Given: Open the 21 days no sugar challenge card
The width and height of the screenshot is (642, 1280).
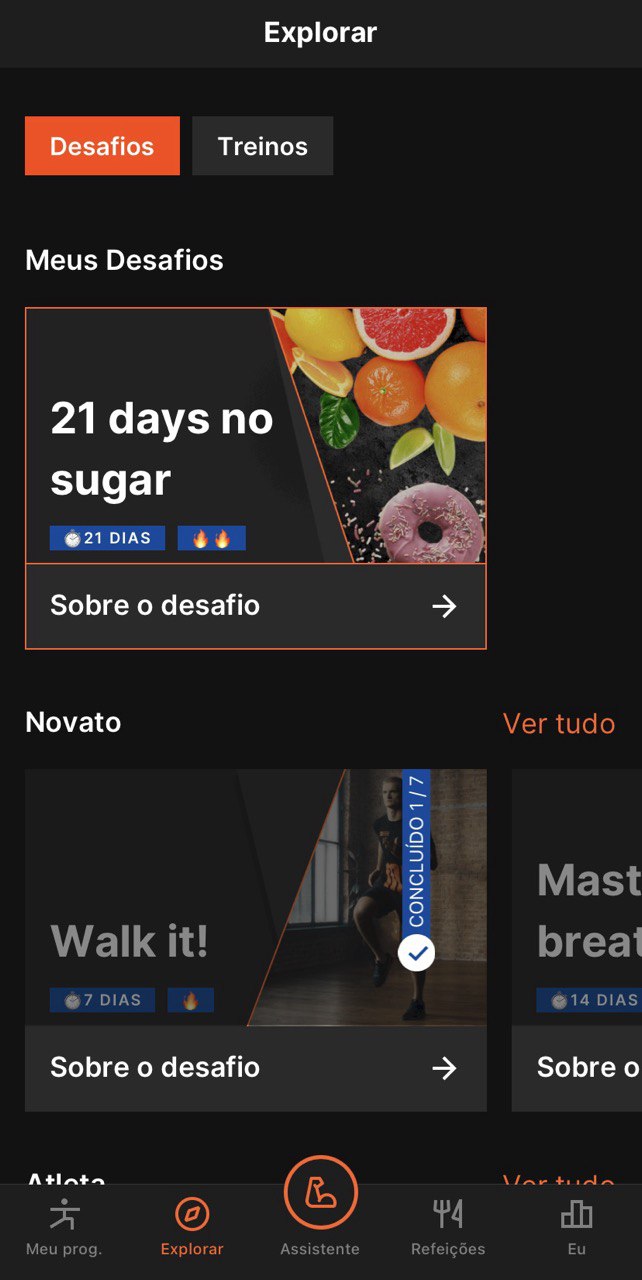Looking at the screenshot, I should tap(255, 436).
